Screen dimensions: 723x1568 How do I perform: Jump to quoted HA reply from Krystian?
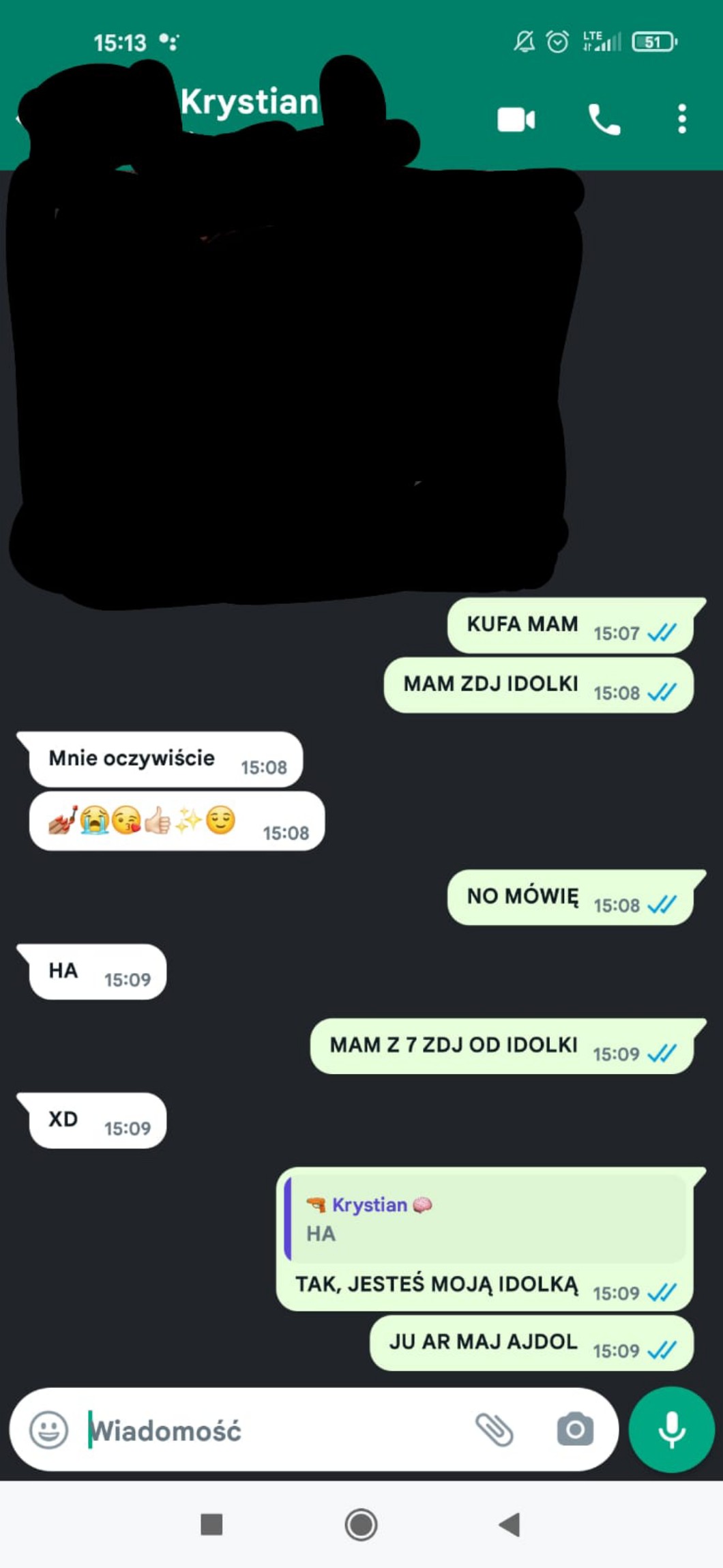(485, 1219)
